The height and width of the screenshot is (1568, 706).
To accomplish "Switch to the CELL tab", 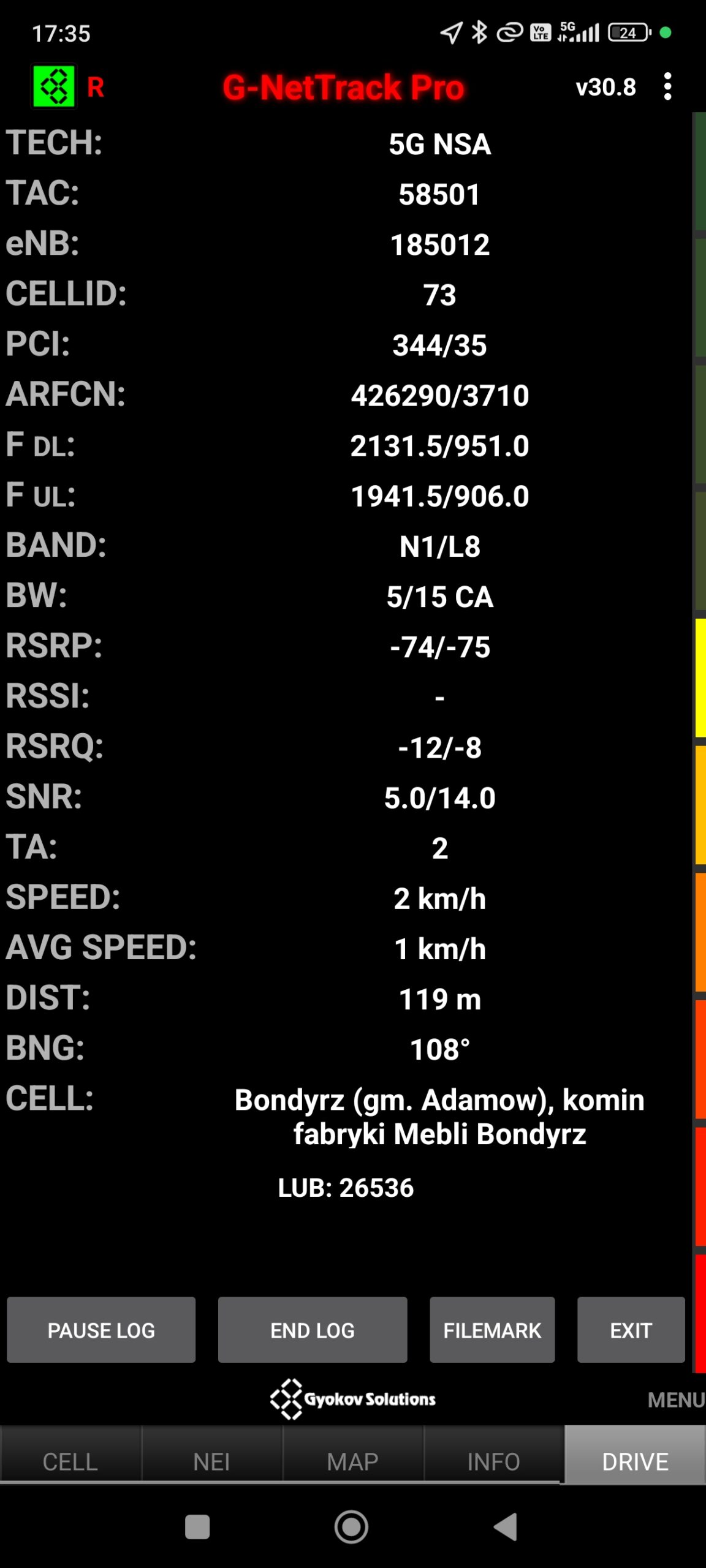I will click(70, 1461).
